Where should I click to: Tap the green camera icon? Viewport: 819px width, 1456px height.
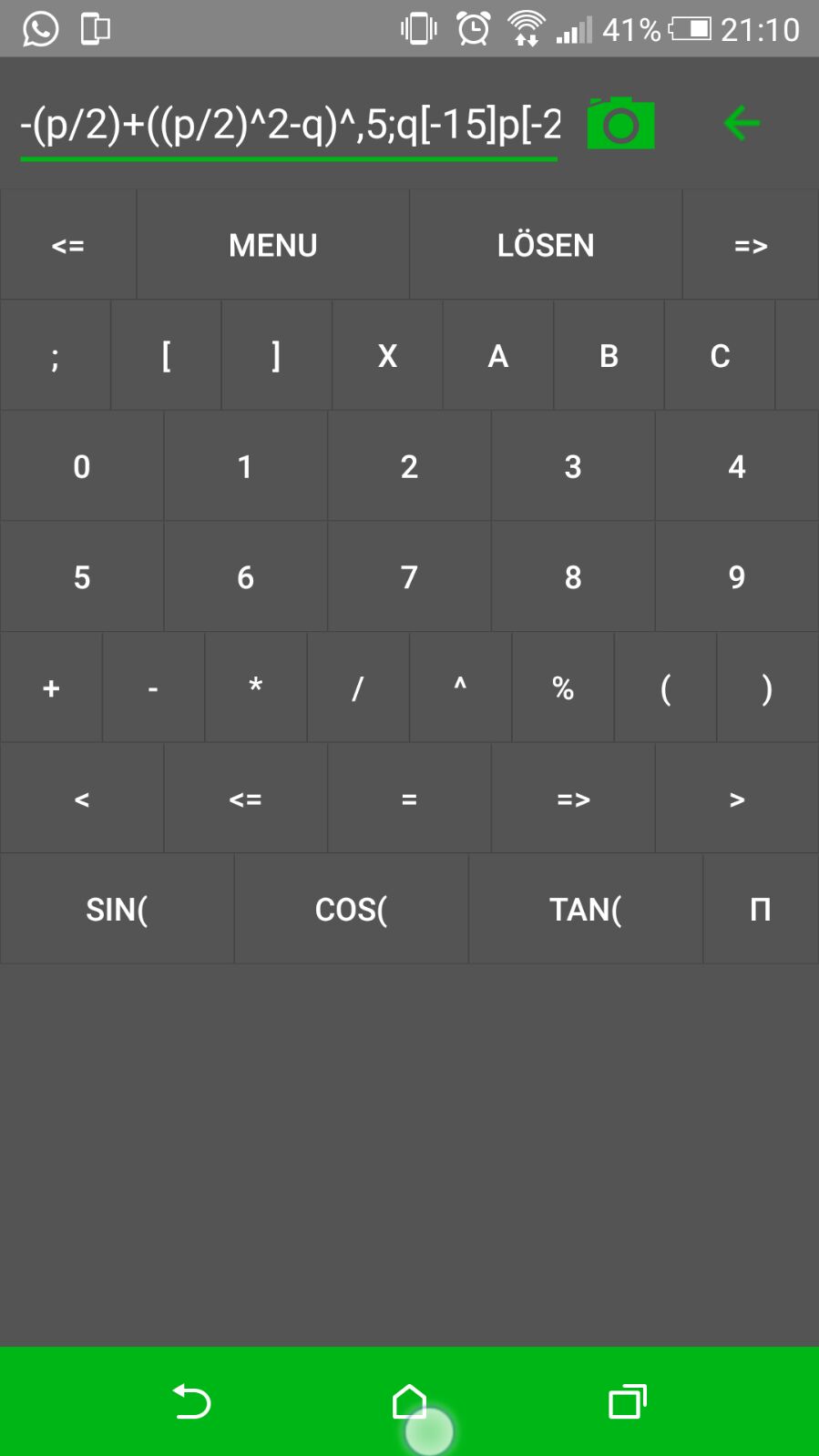[x=620, y=123]
